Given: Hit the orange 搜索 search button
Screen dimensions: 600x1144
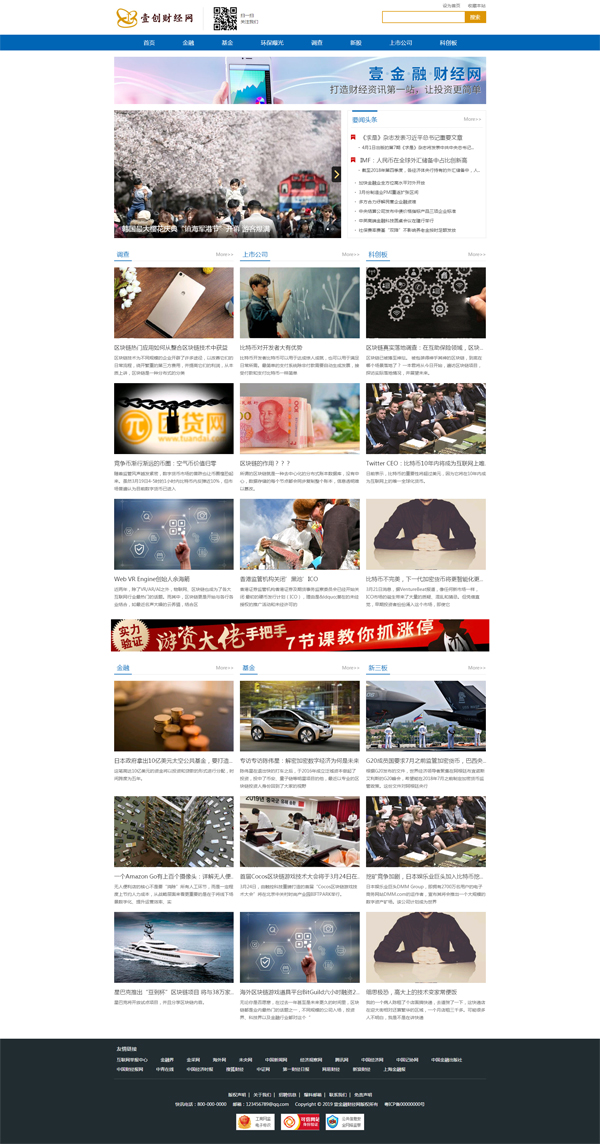Looking at the screenshot, I should pos(476,17).
